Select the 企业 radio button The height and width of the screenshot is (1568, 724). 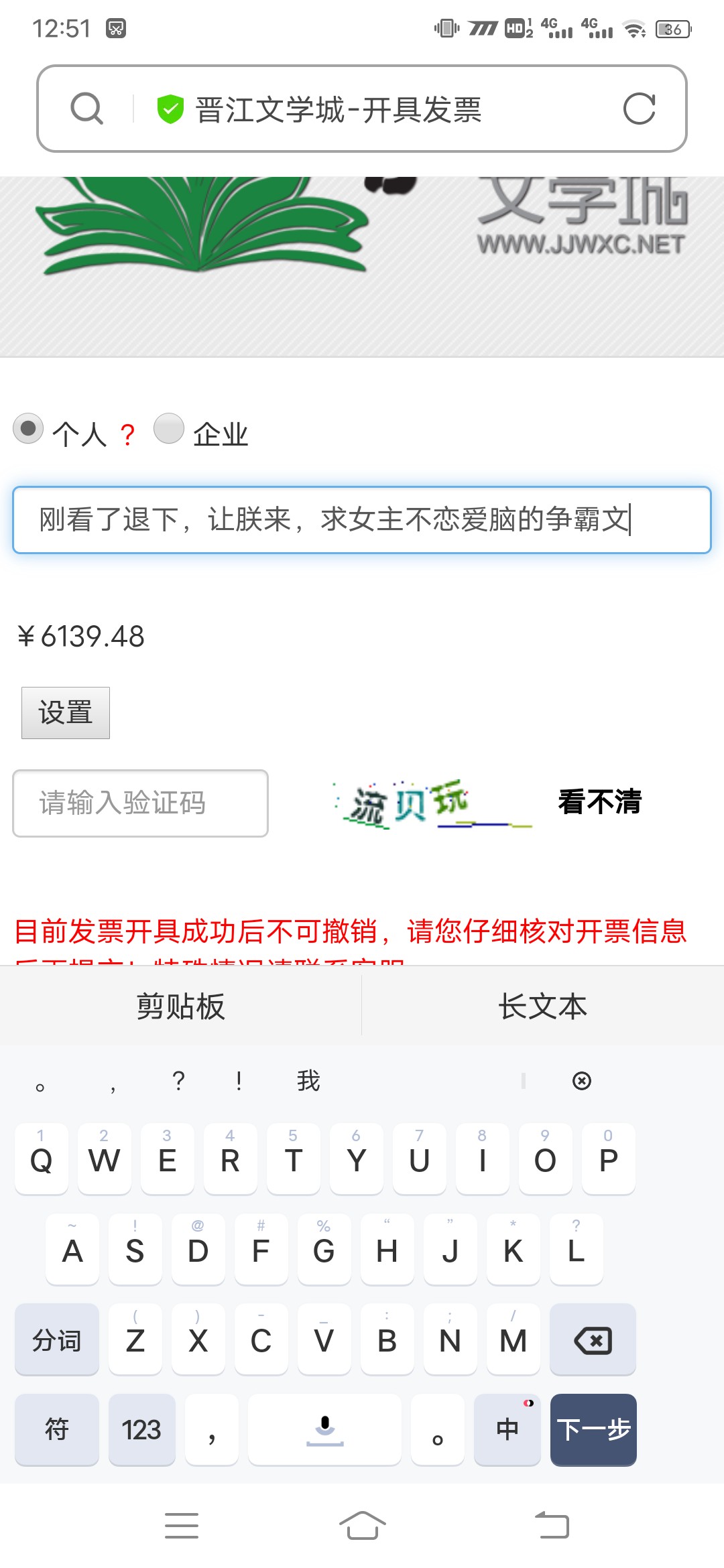click(169, 429)
